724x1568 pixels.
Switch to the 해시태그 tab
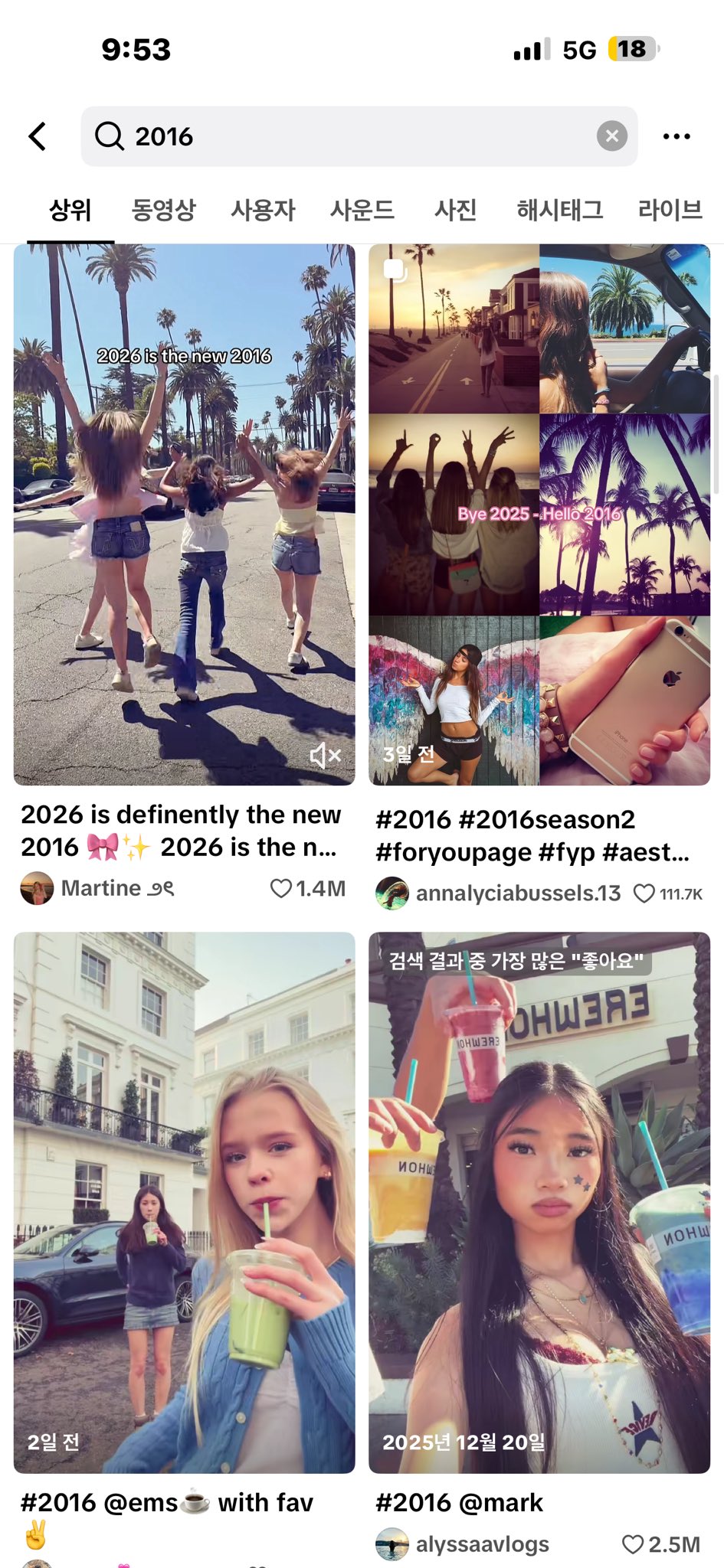tap(559, 210)
